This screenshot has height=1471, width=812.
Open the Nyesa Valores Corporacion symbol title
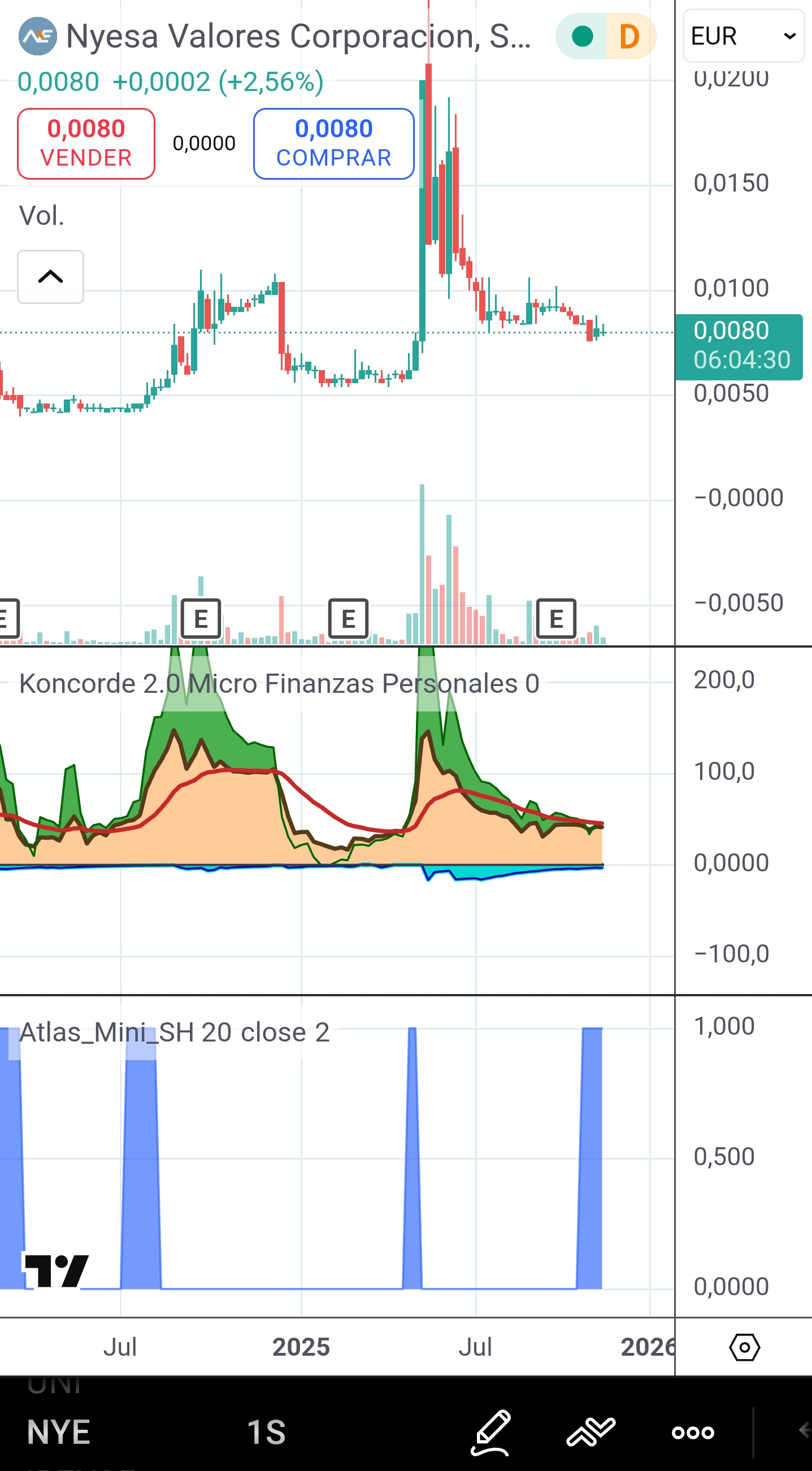click(x=298, y=37)
